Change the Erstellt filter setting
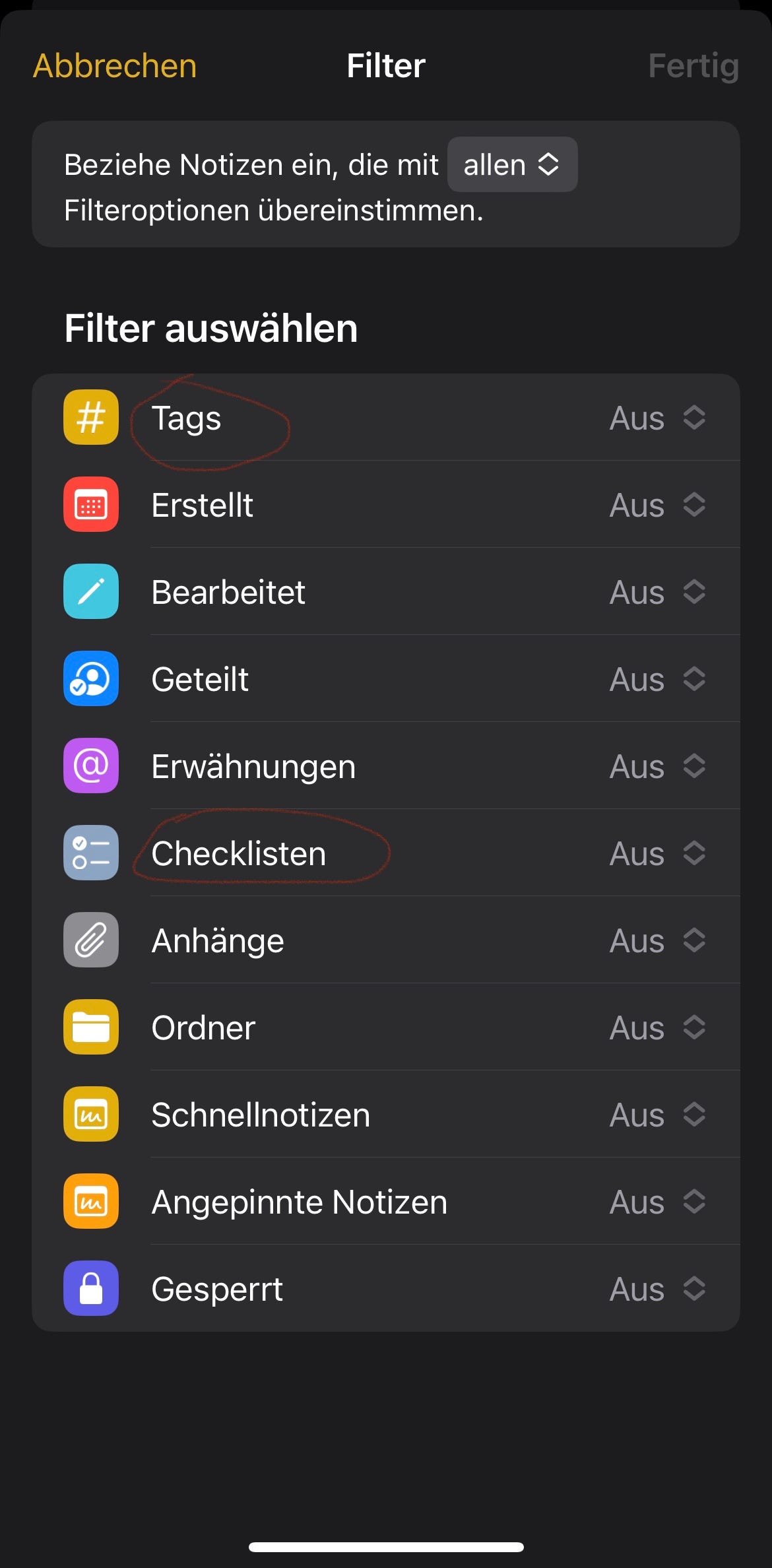This screenshot has height=1568, width=772. (657, 505)
